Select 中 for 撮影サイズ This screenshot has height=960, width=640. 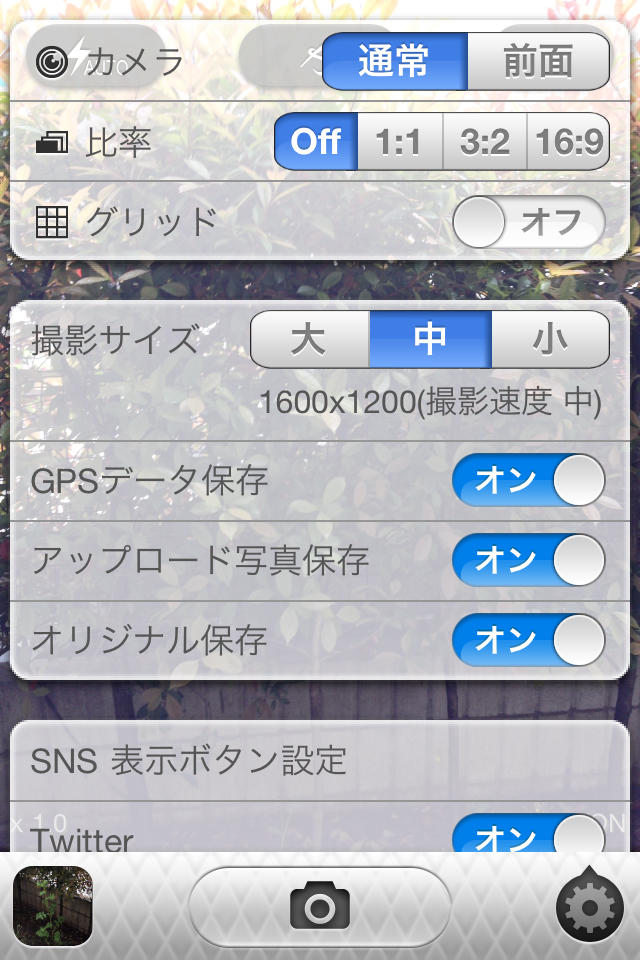pyautogui.click(x=430, y=340)
